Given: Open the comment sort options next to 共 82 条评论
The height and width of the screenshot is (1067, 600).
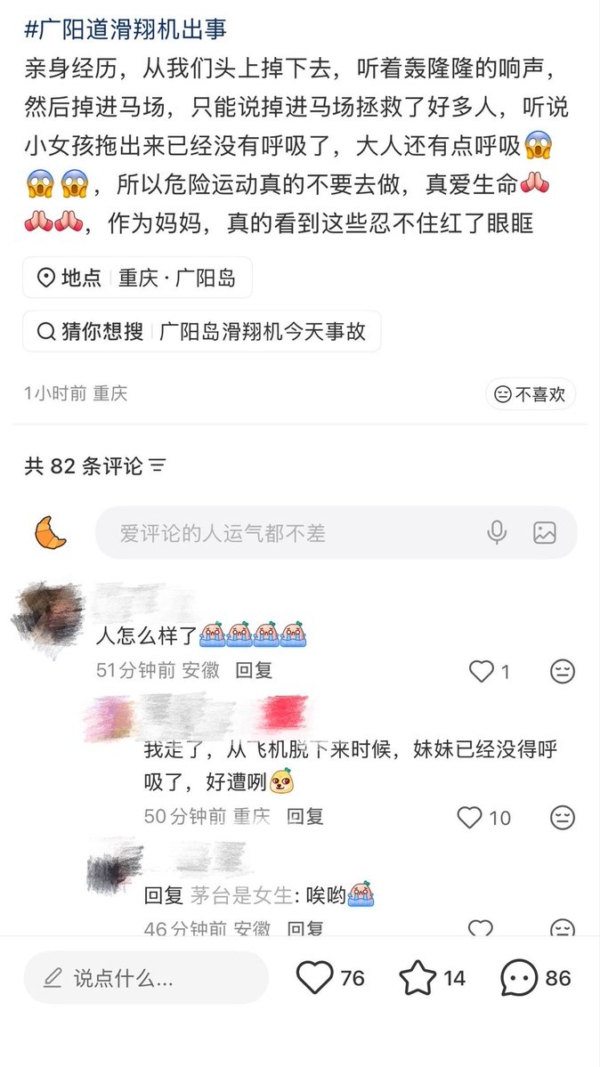Looking at the screenshot, I should tap(157, 466).
